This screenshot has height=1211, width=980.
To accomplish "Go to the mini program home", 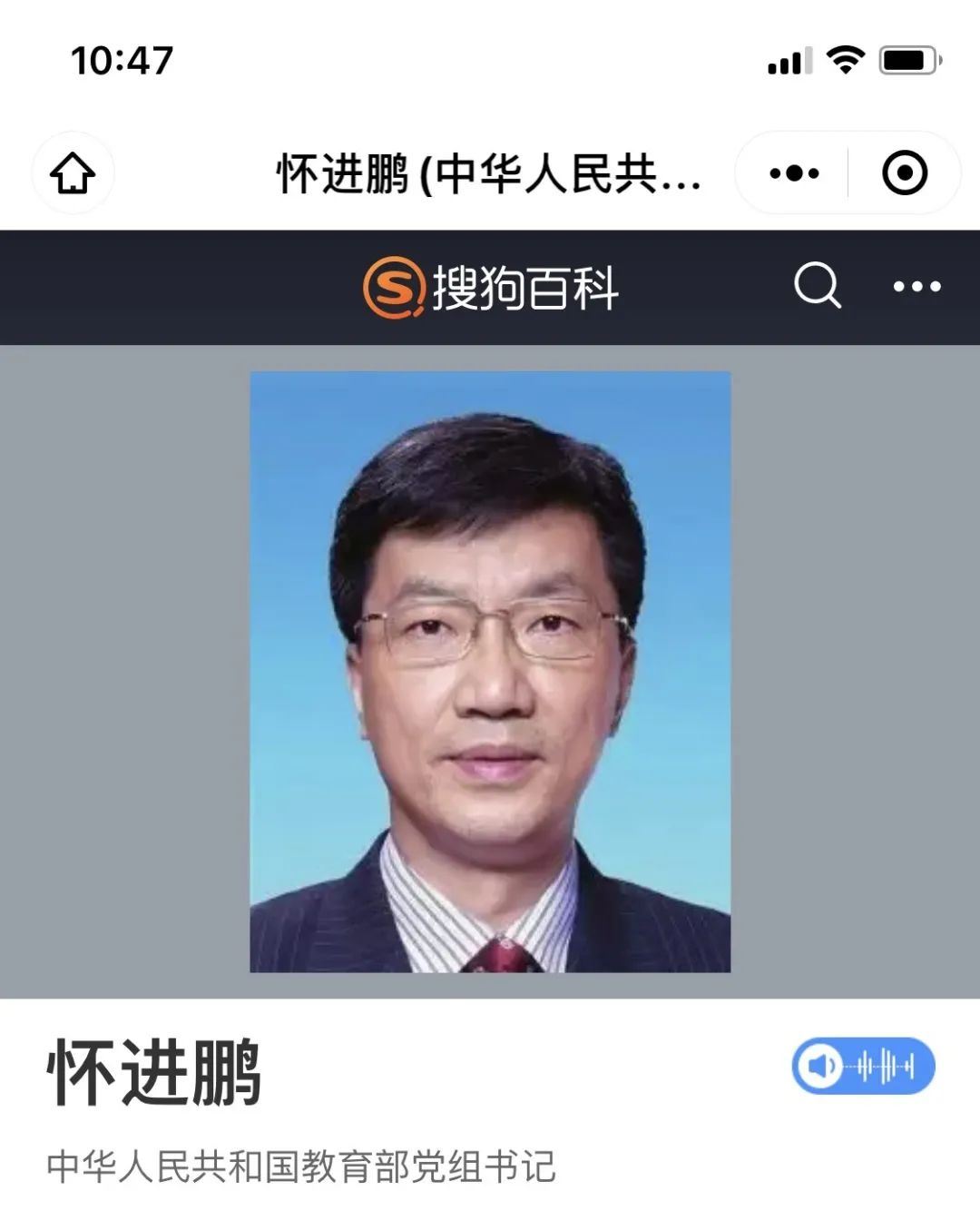I will pos(73,172).
